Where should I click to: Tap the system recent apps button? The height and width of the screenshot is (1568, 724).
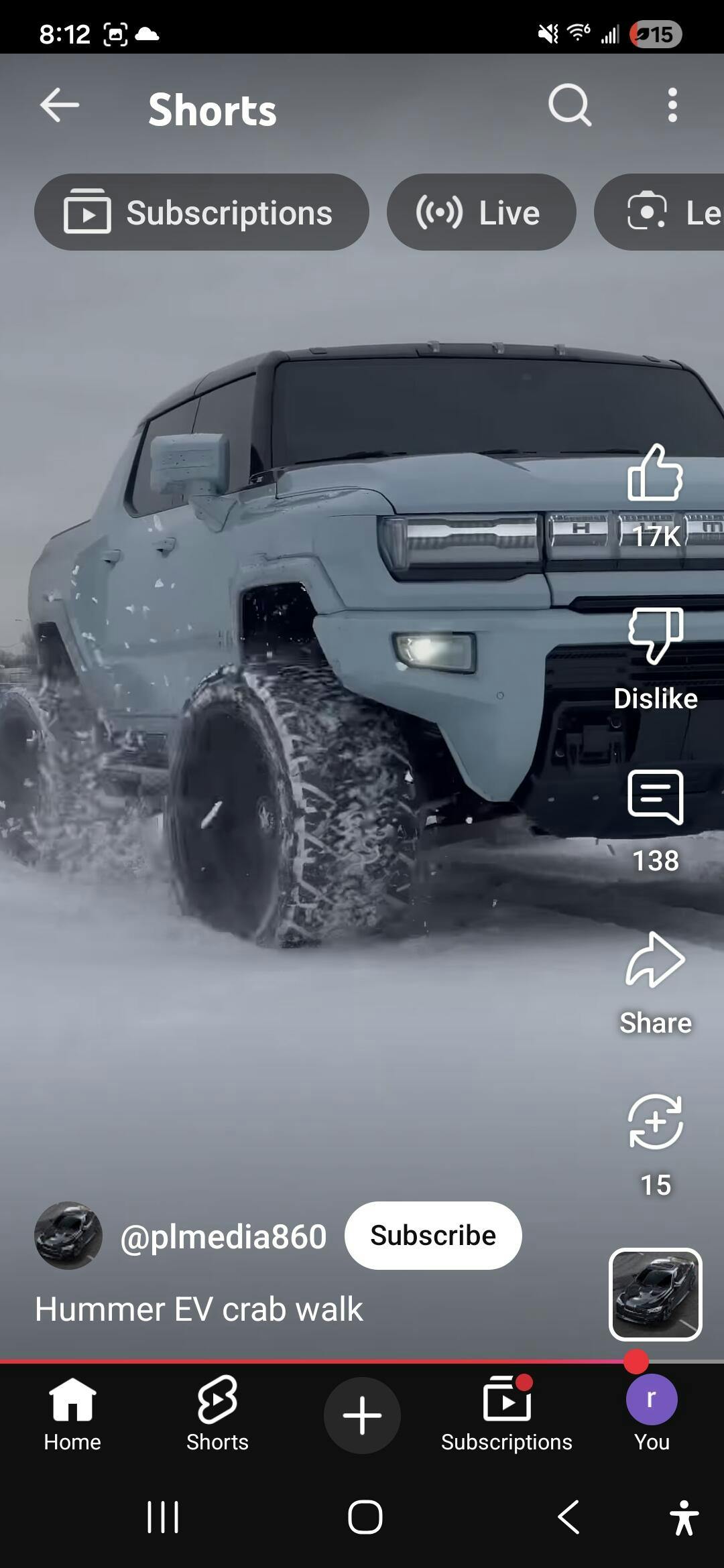click(x=163, y=1517)
